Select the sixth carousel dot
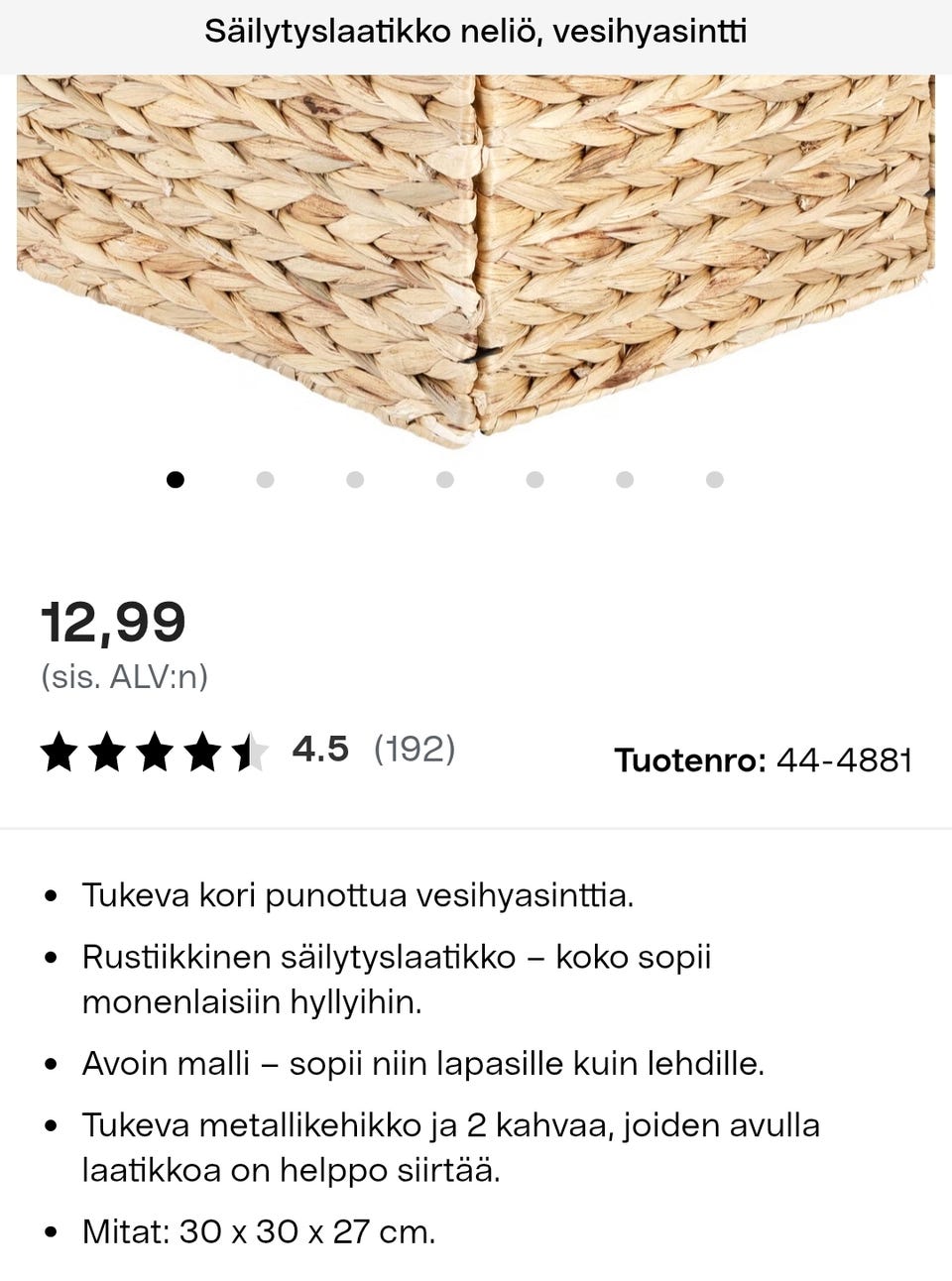The width and height of the screenshot is (952, 1281). pos(625,480)
